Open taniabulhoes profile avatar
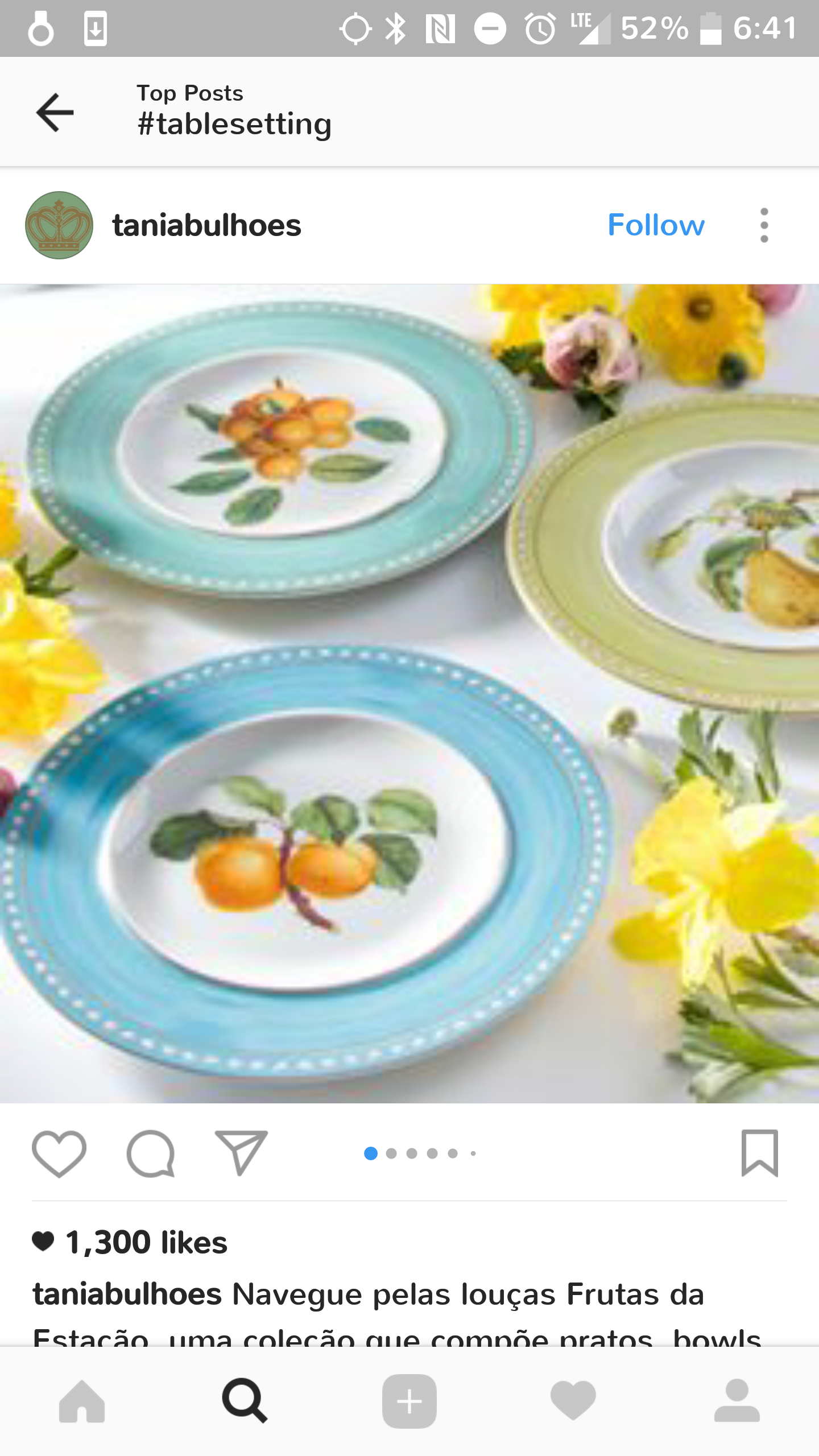This screenshot has height=1456, width=819. 59,225
